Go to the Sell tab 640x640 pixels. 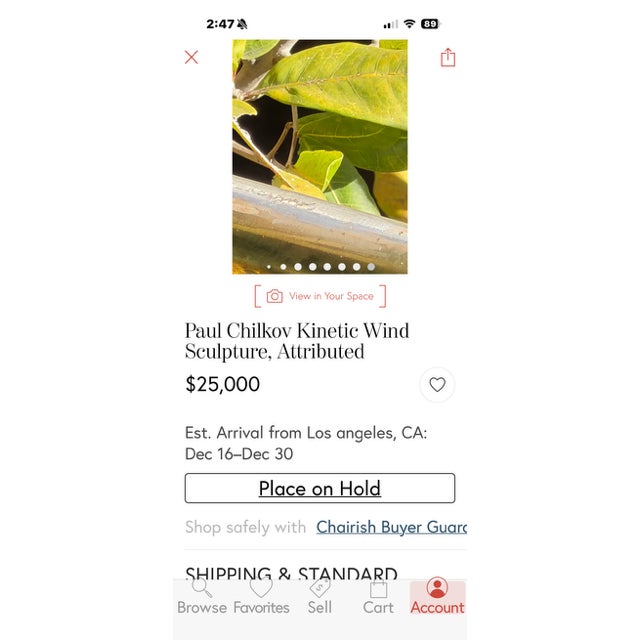[320, 597]
